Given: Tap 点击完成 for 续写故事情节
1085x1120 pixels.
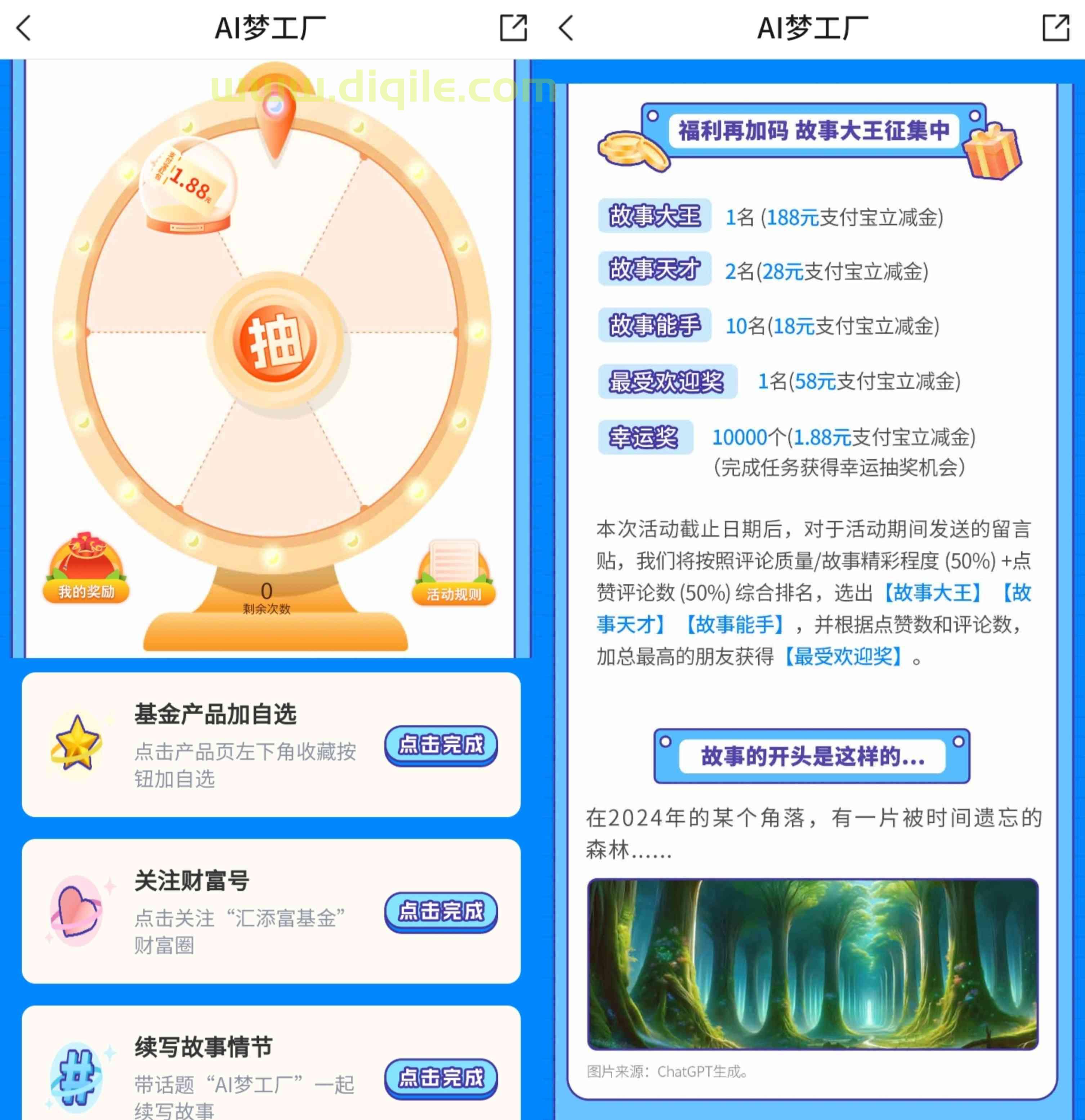Looking at the screenshot, I should (x=441, y=1078).
